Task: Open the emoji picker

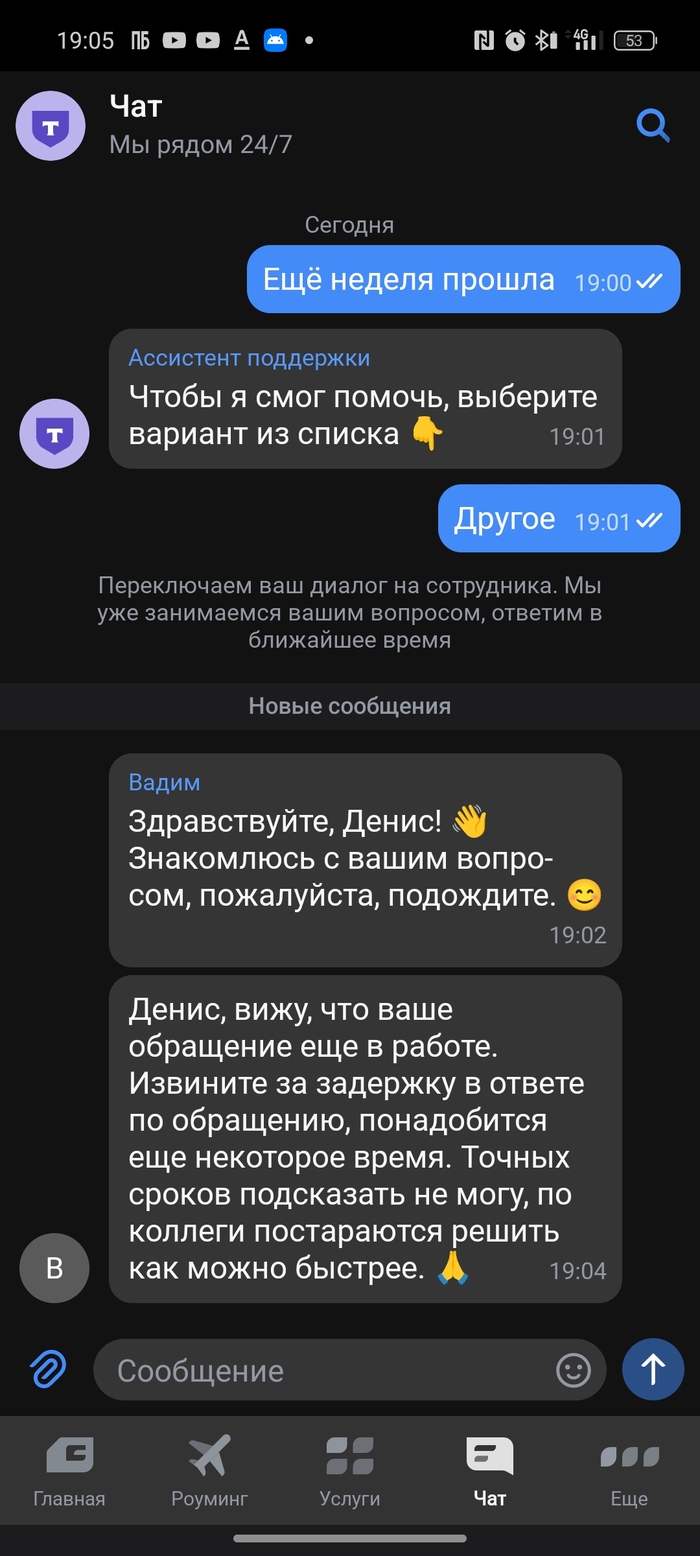Action: 573,1370
